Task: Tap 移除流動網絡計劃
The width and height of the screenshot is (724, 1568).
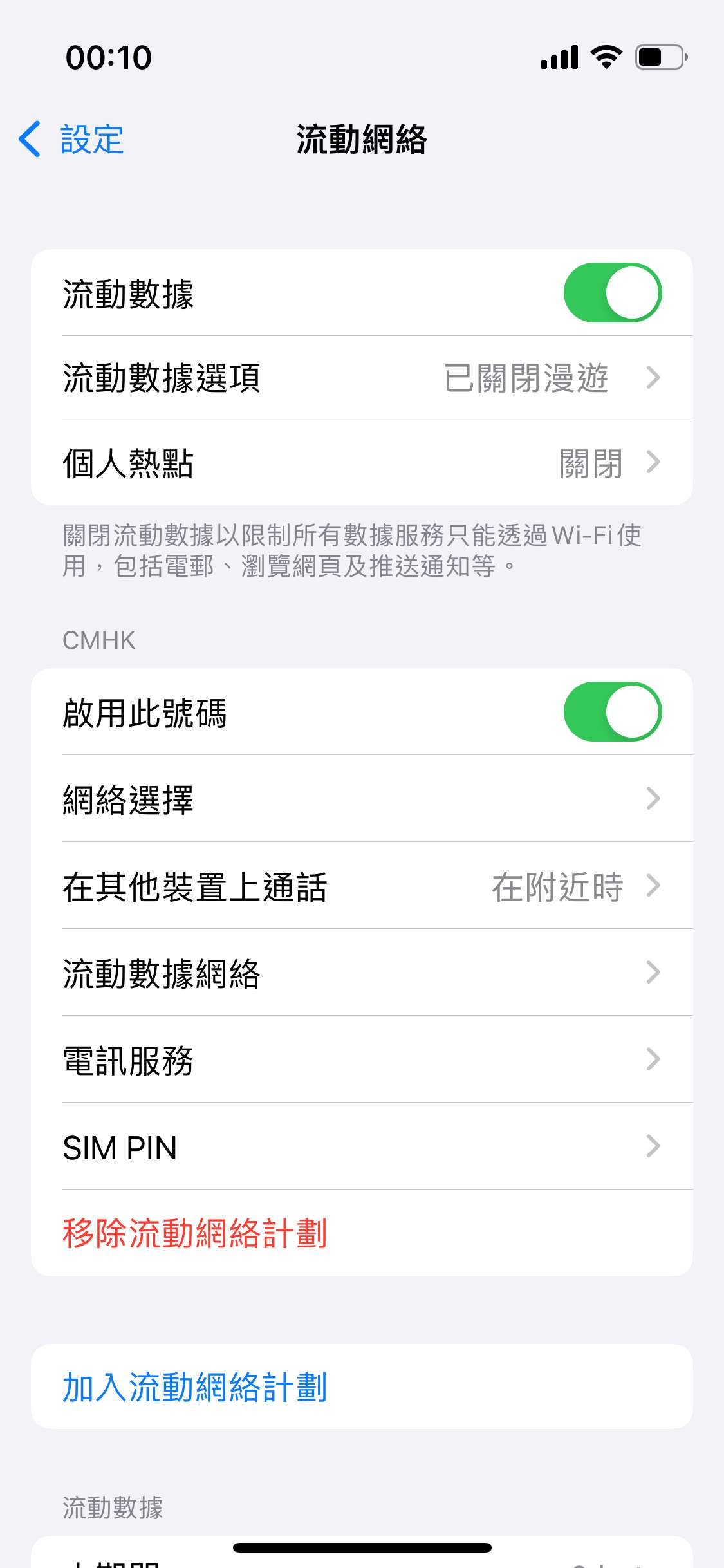Action: coord(195,1233)
